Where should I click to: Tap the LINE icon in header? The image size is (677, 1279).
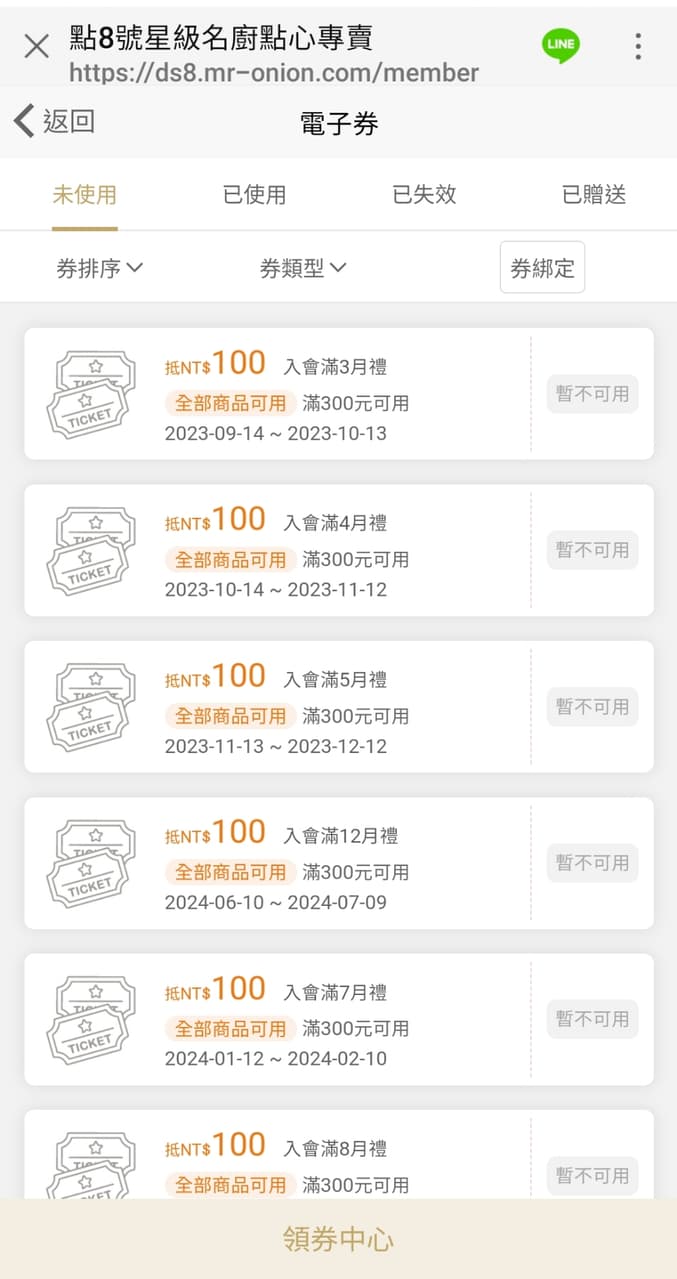click(x=561, y=45)
